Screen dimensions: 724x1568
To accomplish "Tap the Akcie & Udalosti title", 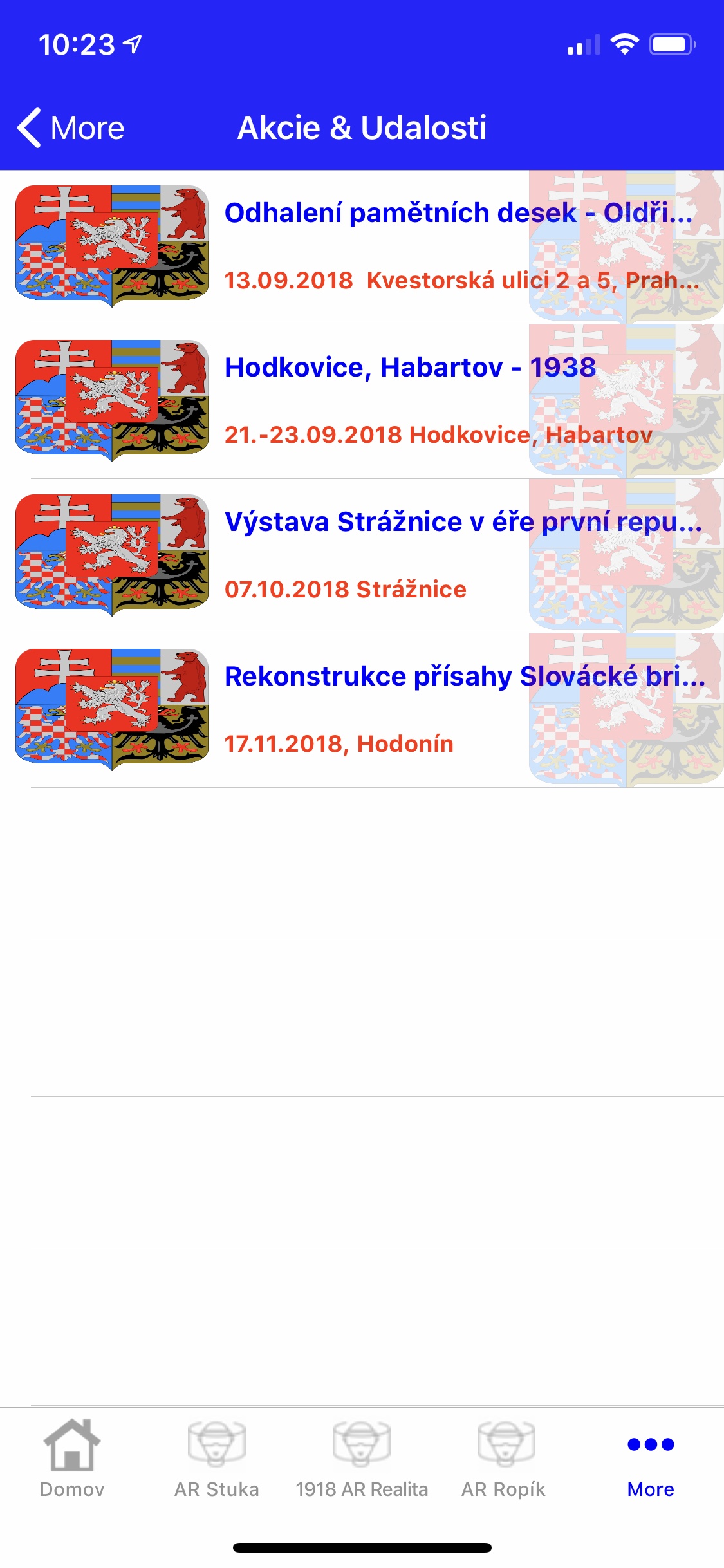I will coord(362,127).
